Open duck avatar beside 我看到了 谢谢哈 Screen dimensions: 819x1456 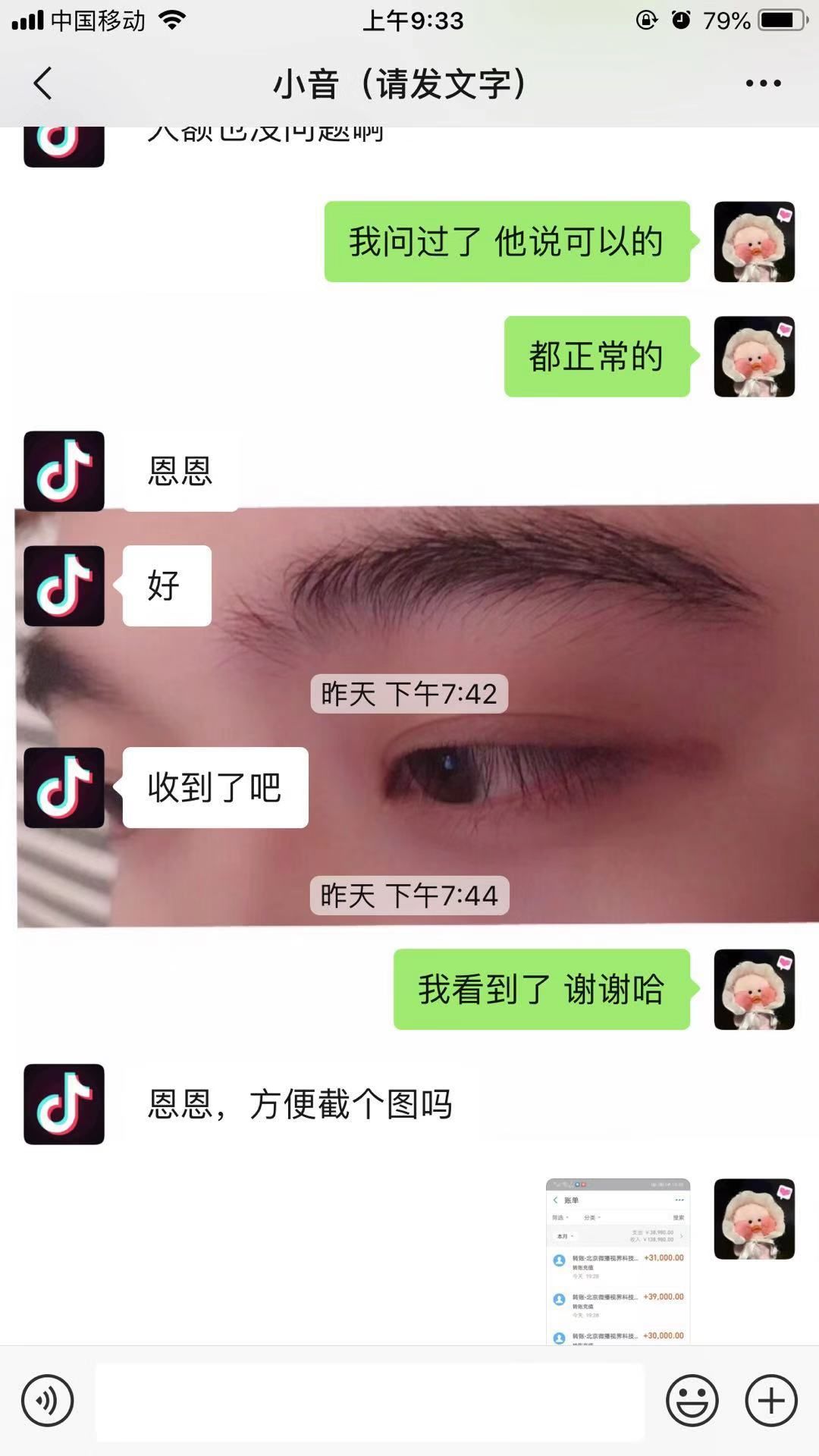(x=754, y=990)
